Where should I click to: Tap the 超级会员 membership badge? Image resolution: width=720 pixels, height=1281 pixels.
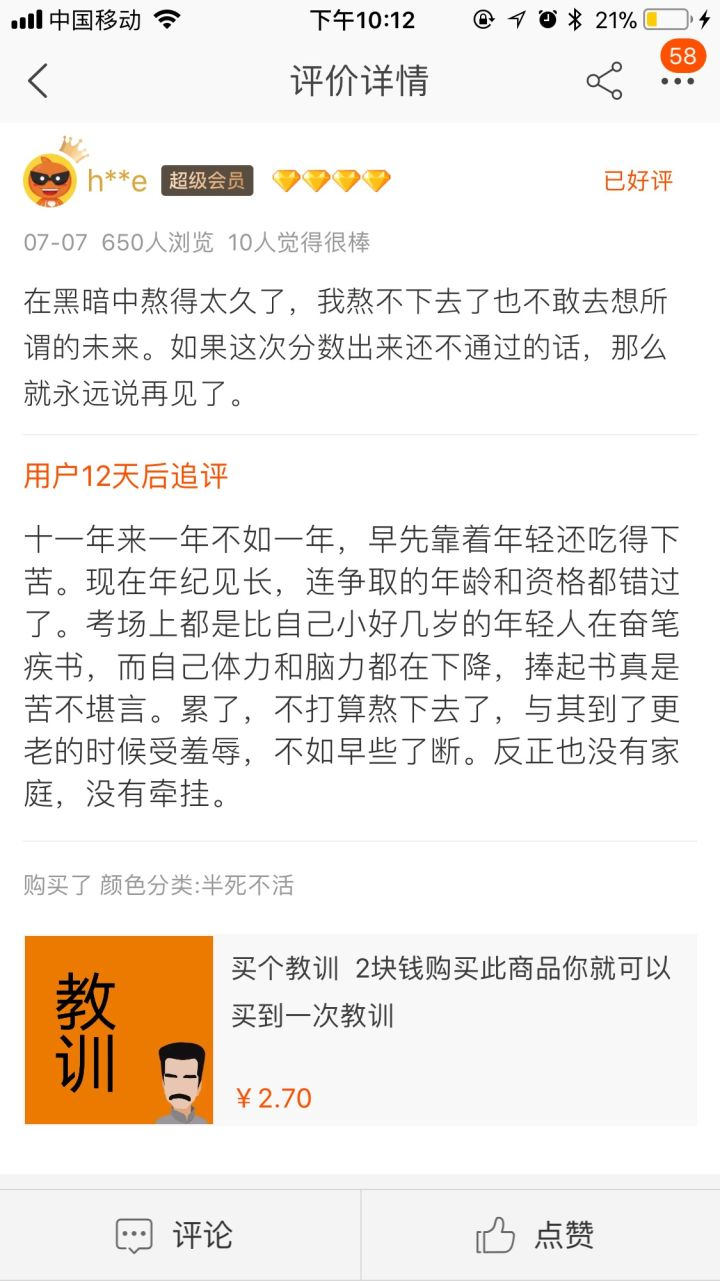[205, 181]
